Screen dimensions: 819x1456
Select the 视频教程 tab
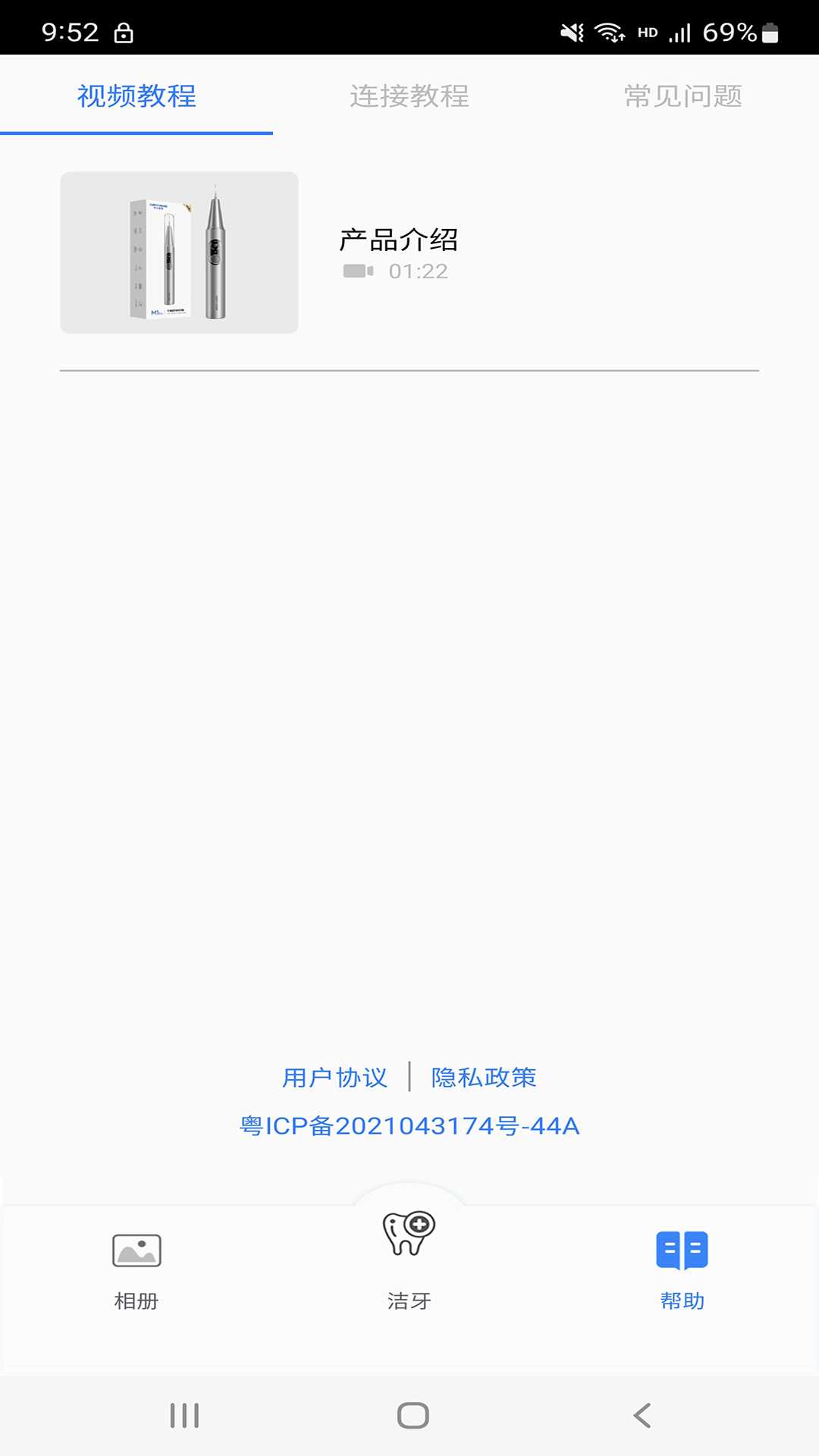click(x=136, y=96)
